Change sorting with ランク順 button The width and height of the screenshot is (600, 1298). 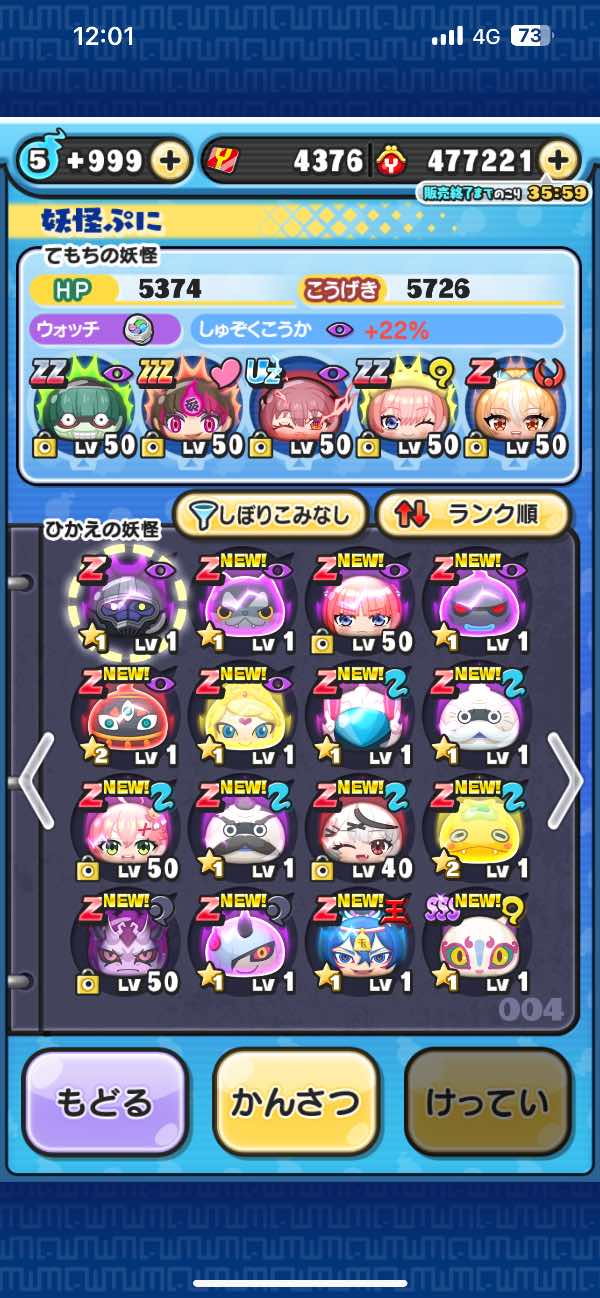tap(472, 515)
